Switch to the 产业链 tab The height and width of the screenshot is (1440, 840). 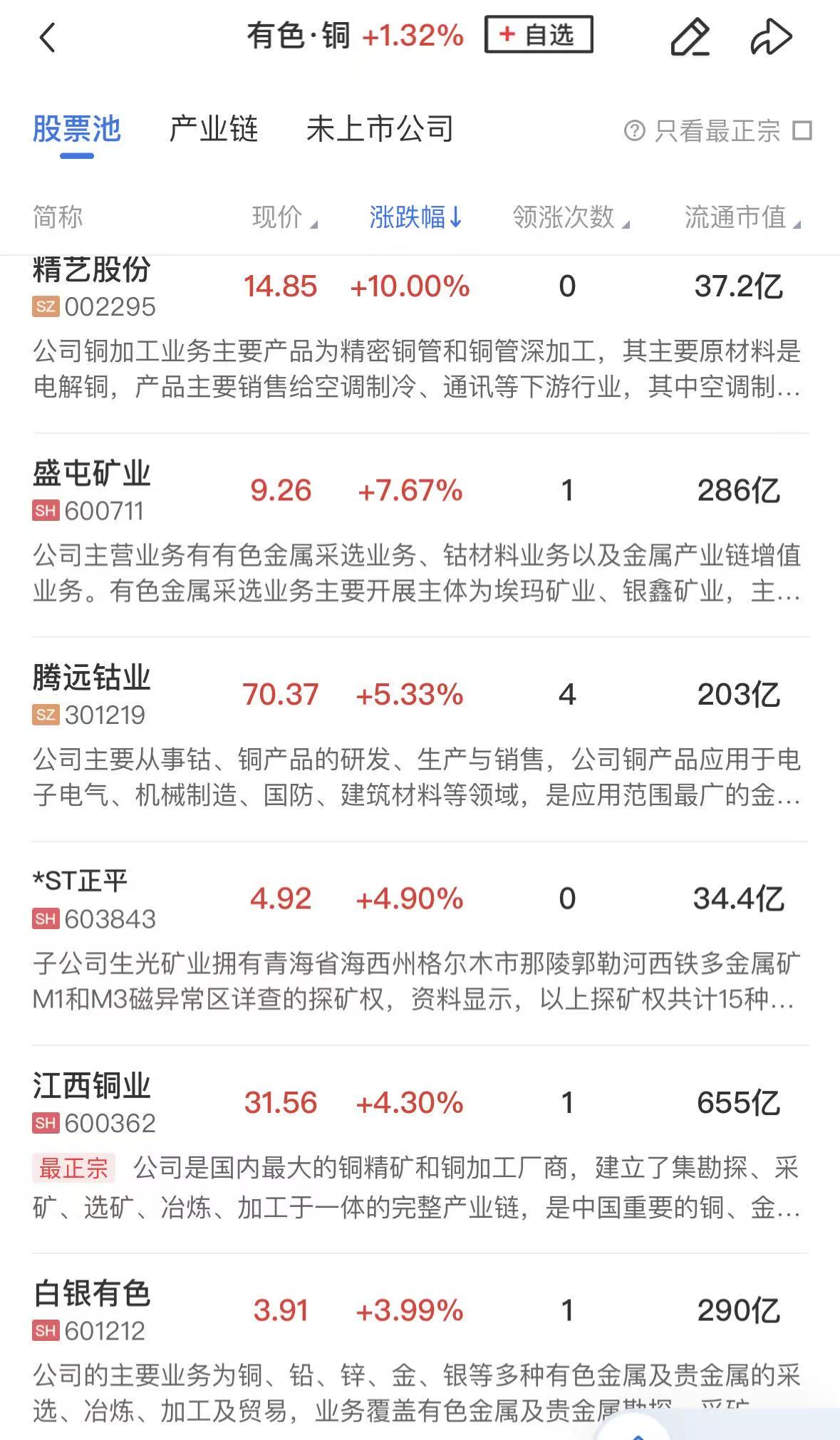pos(213,130)
